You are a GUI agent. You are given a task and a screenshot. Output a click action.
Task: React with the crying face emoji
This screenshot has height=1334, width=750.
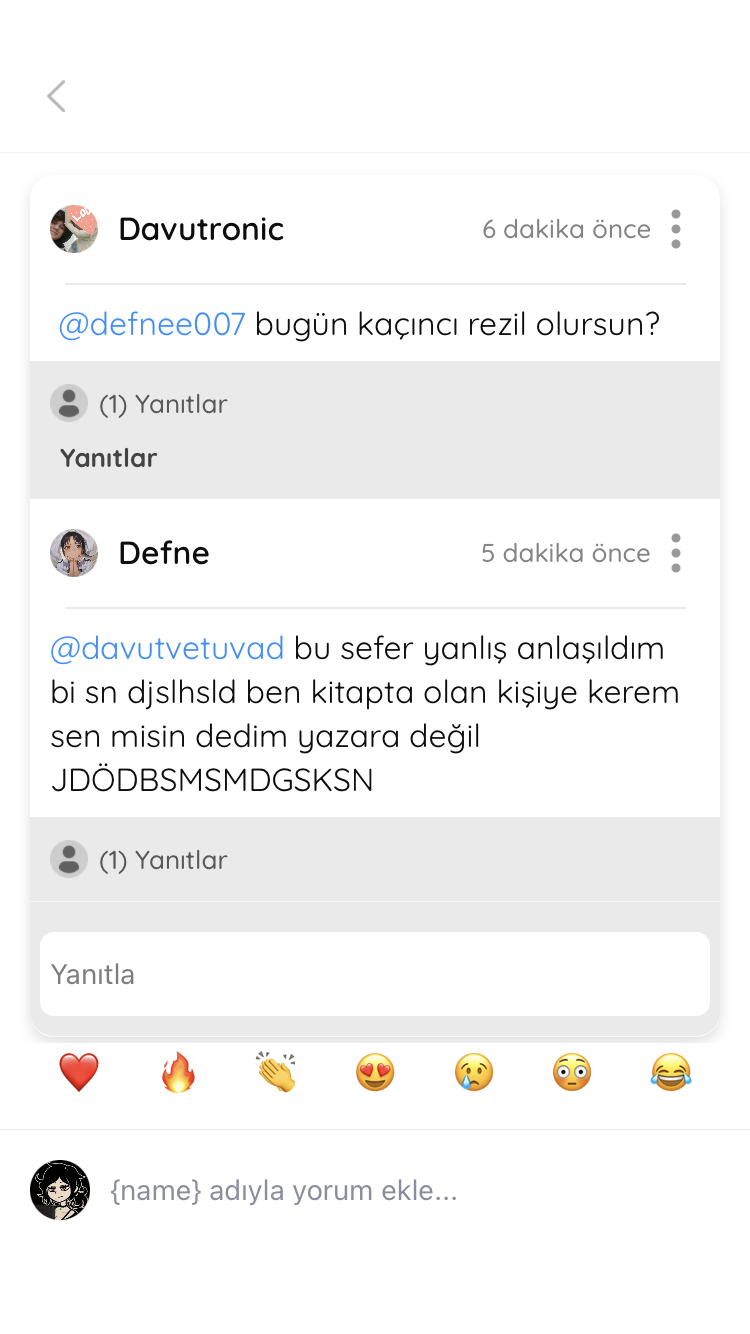pos(473,1073)
